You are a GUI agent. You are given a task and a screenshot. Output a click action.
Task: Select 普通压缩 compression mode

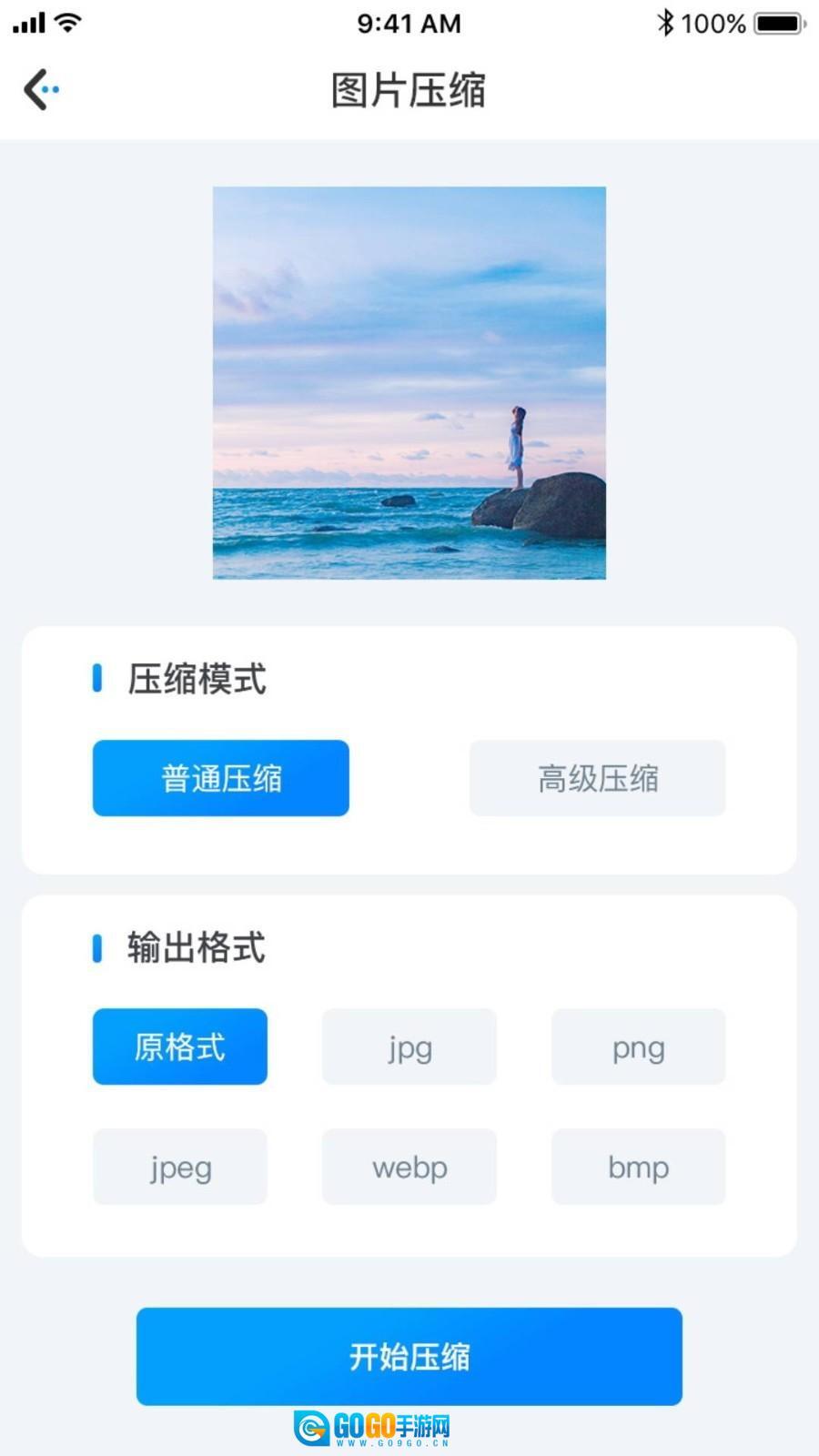(221, 778)
